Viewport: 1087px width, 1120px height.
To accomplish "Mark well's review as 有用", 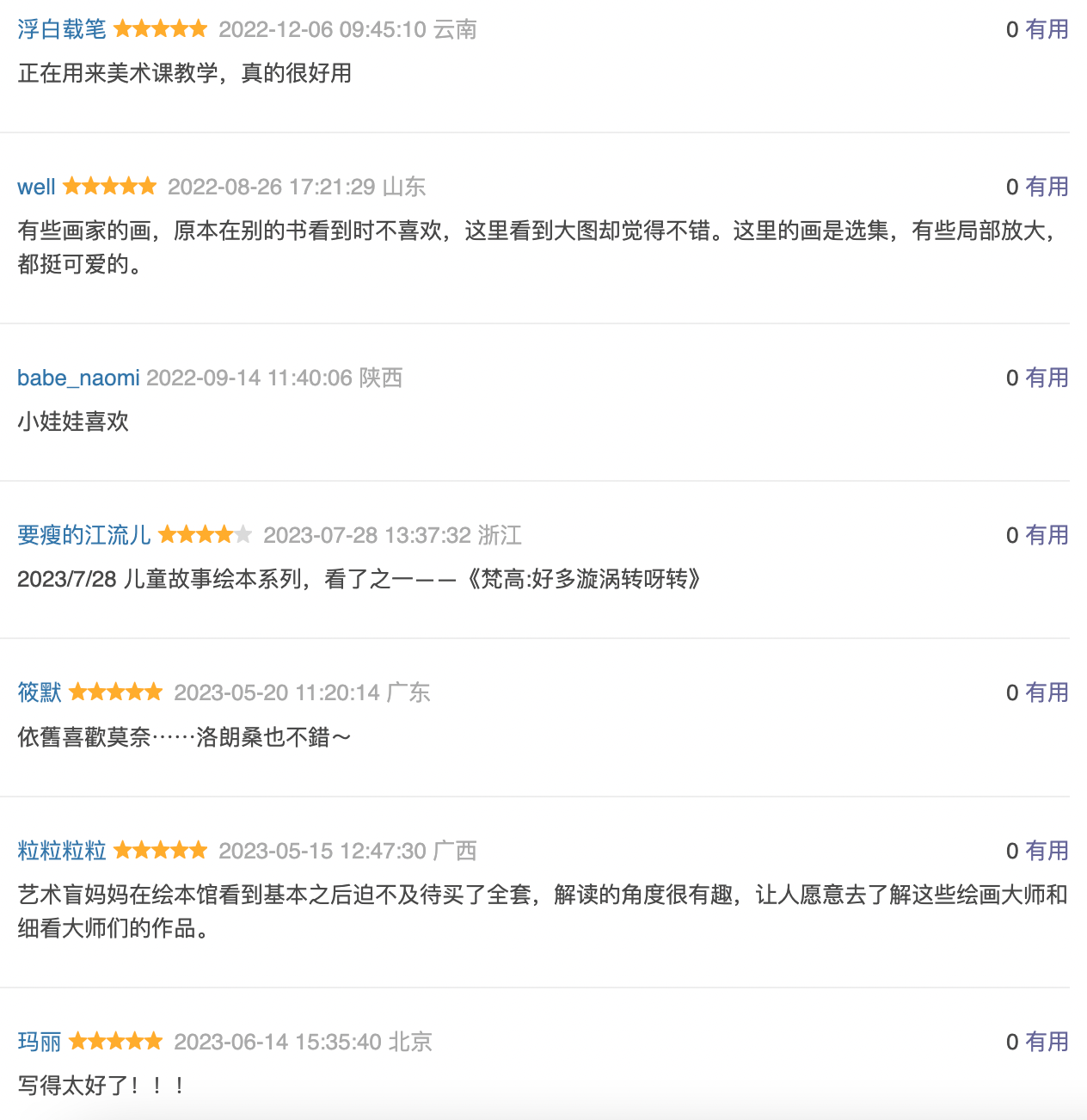I will click(x=1046, y=187).
